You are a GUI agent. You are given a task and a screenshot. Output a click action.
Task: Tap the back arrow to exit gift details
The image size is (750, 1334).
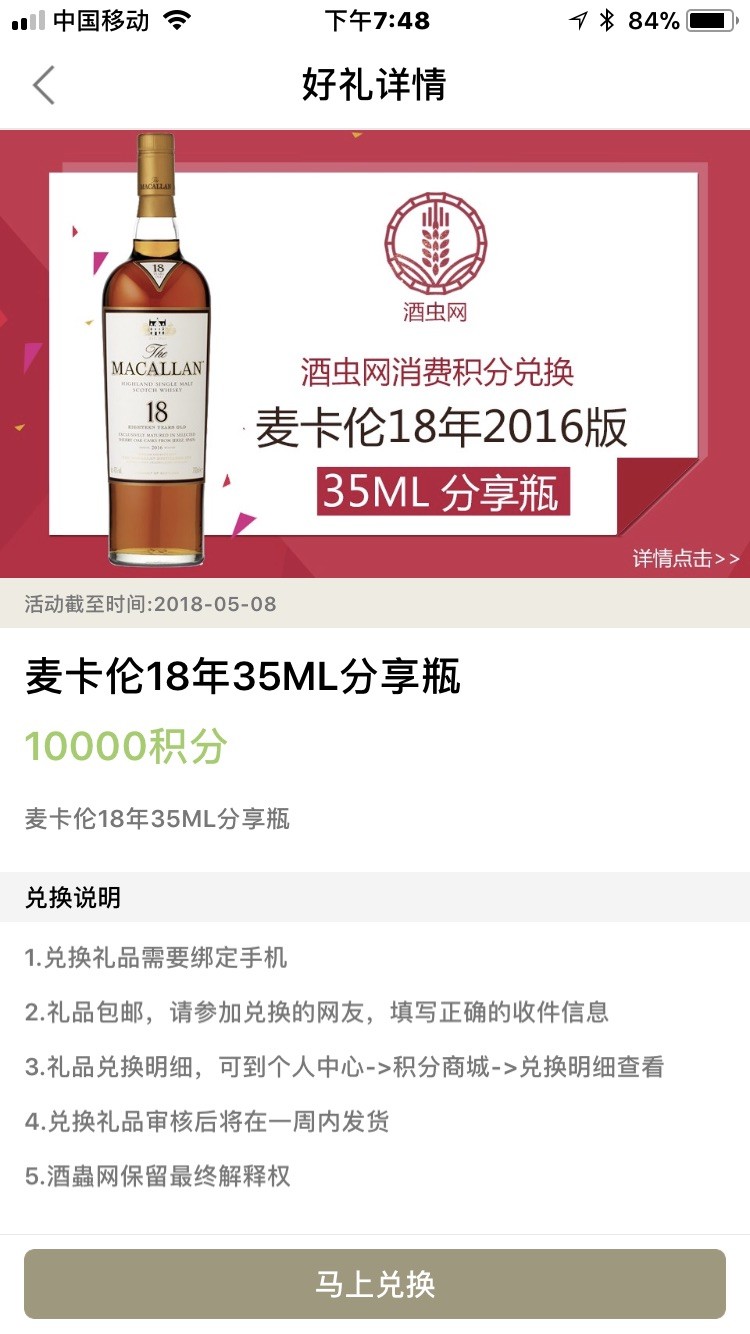click(42, 85)
